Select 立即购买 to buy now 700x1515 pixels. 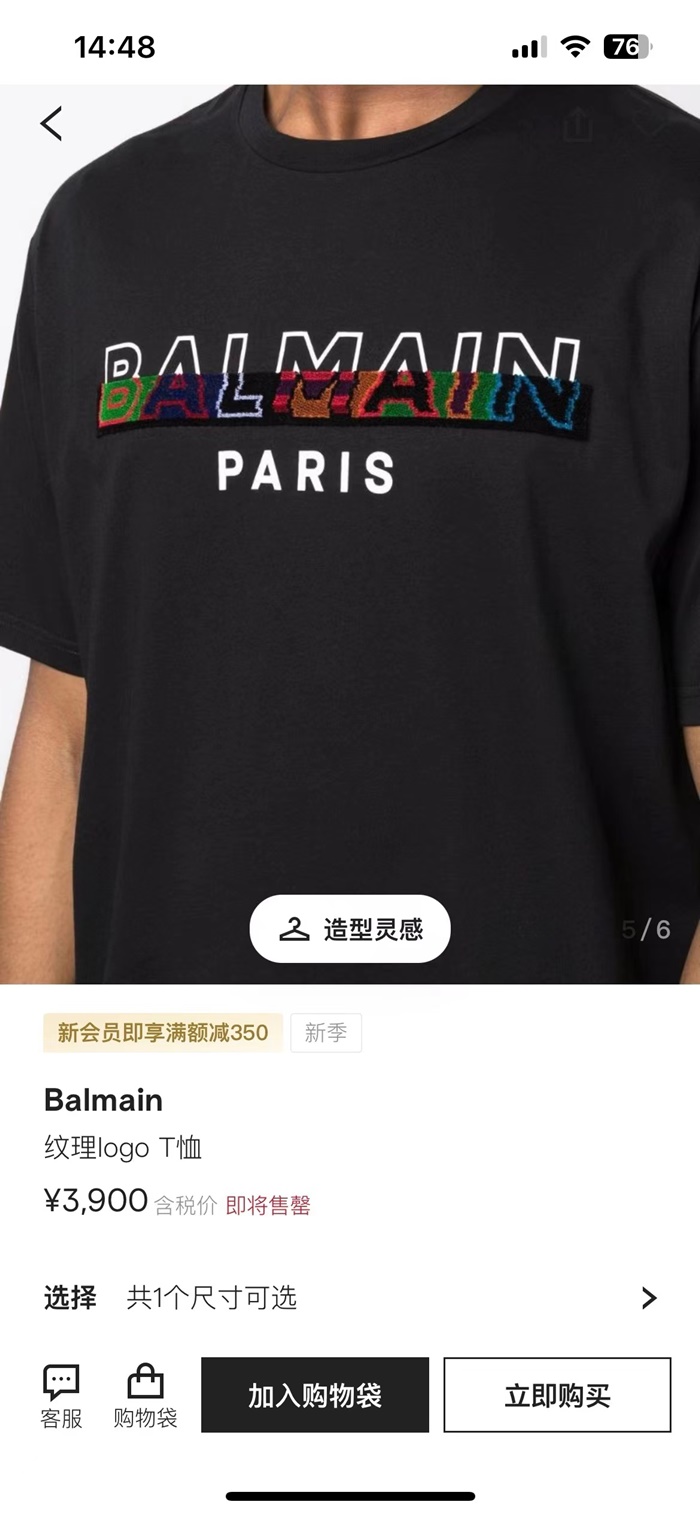[x=557, y=1395]
